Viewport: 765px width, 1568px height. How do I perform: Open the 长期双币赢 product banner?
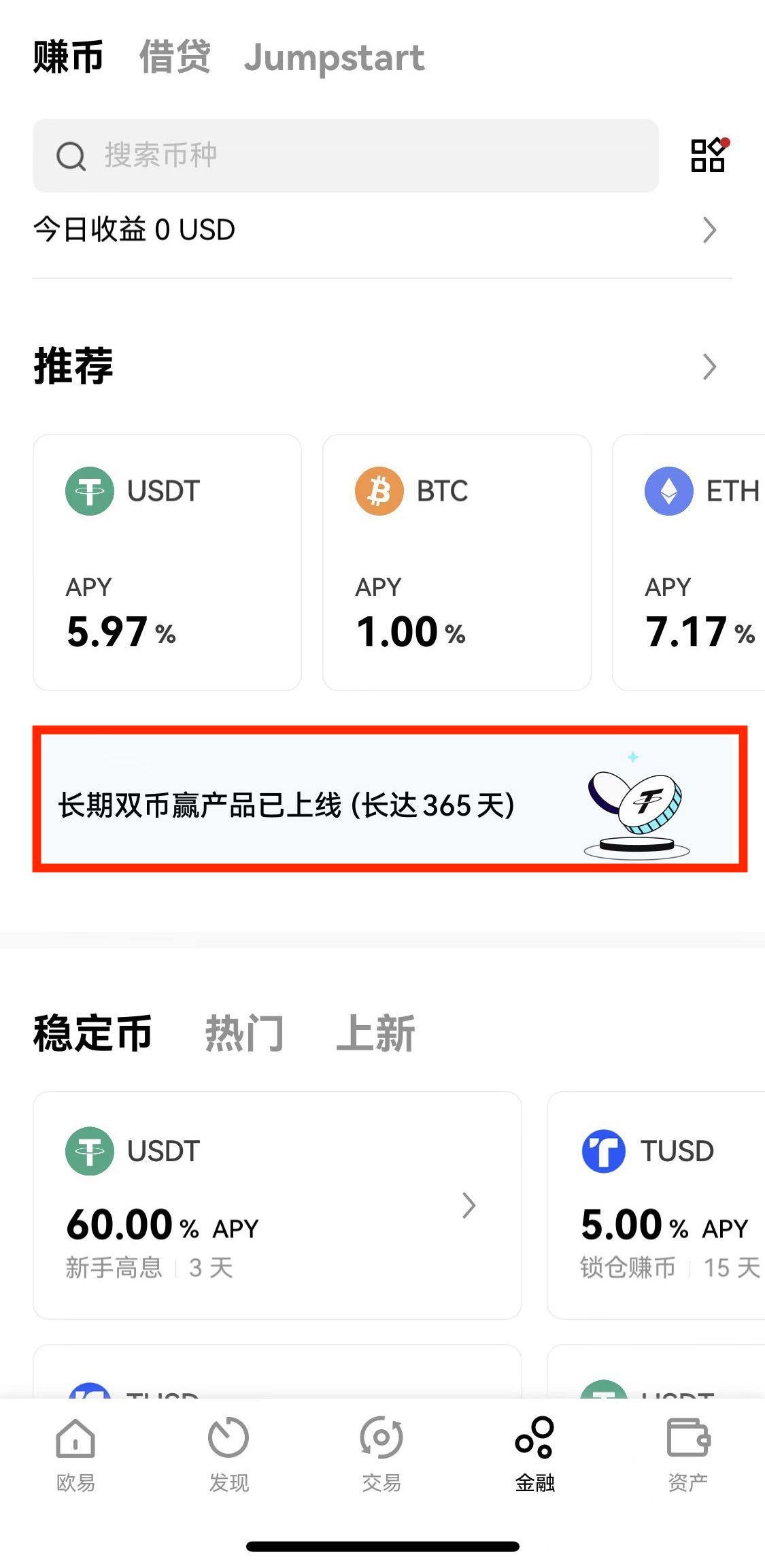(x=390, y=799)
